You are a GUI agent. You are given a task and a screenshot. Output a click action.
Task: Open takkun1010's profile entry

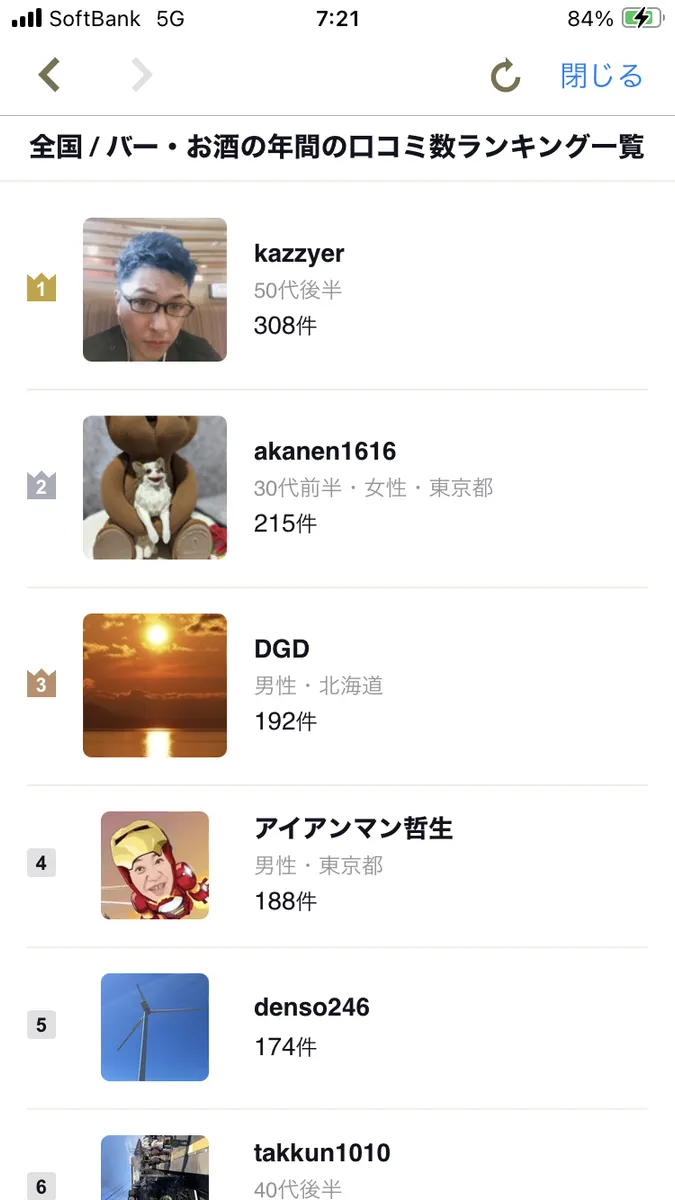pyautogui.click(x=322, y=1153)
